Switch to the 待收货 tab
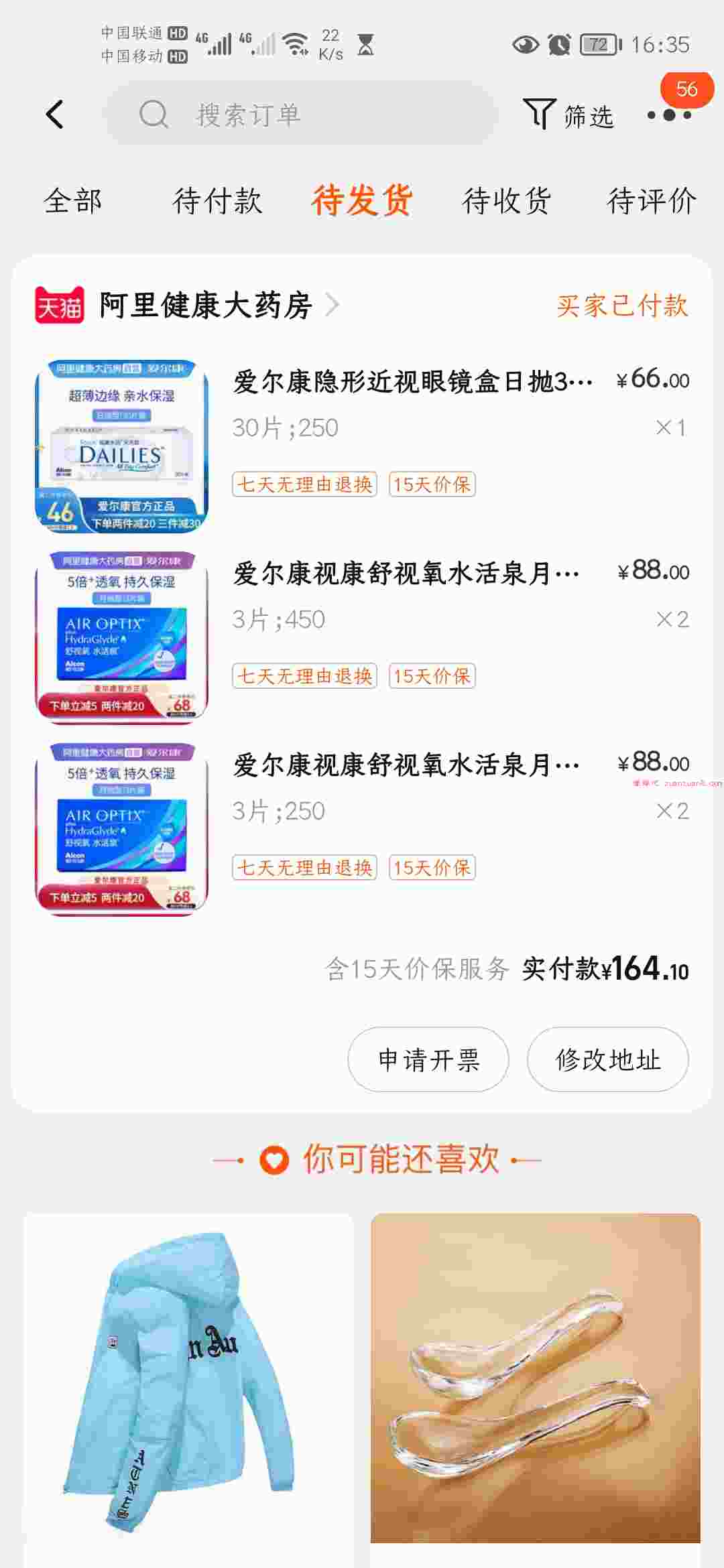 point(507,200)
